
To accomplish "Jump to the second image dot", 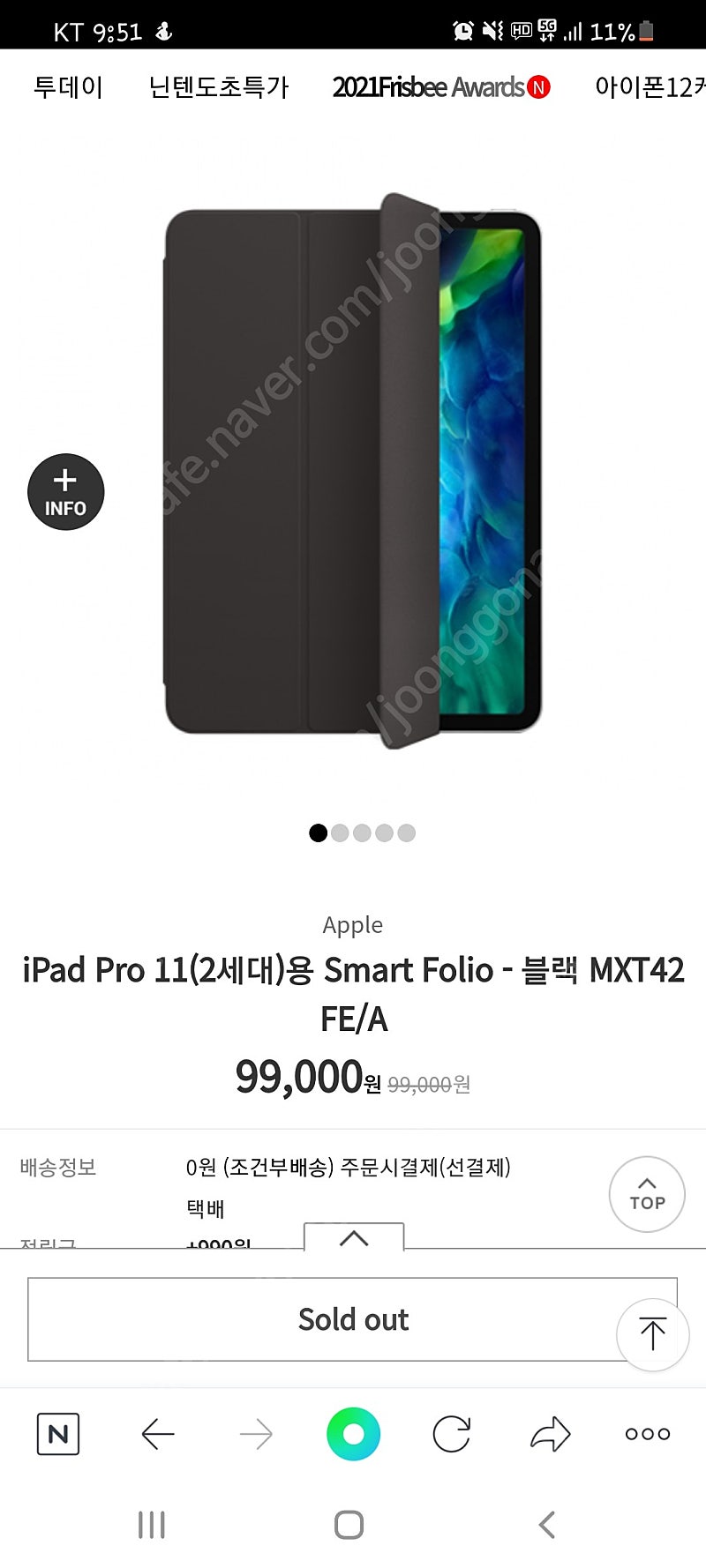I will 340,833.
